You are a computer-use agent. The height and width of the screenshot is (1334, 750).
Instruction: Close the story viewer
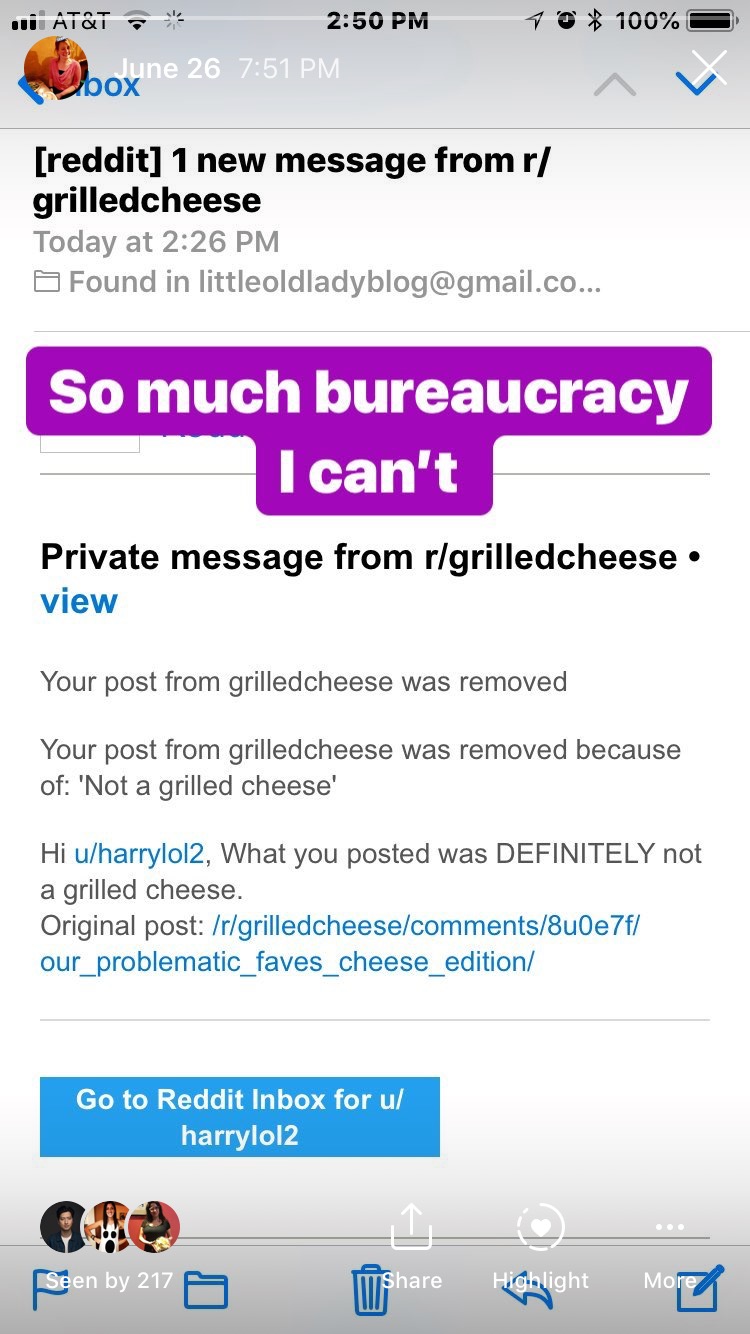click(709, 66)
